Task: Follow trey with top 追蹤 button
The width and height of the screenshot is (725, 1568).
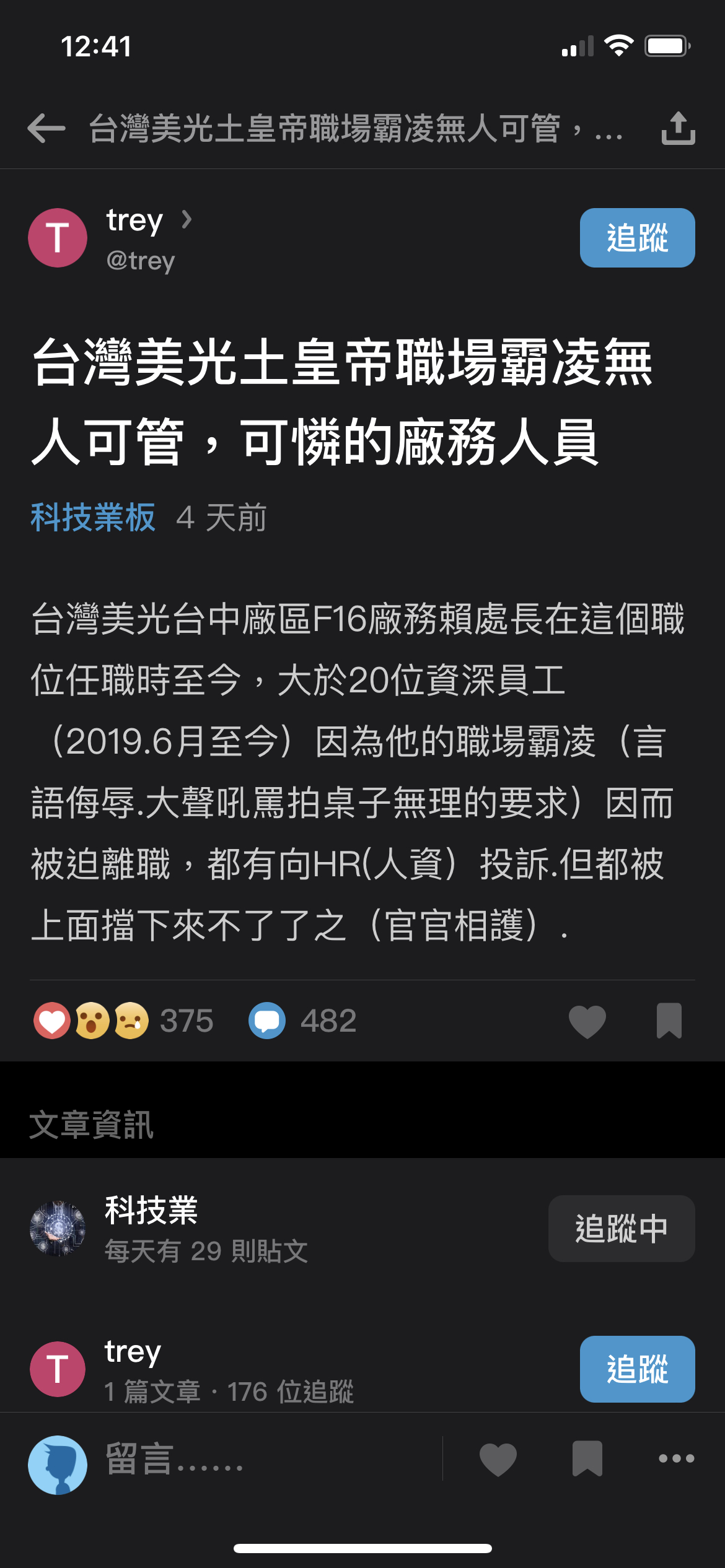Action: coord(636,238)
